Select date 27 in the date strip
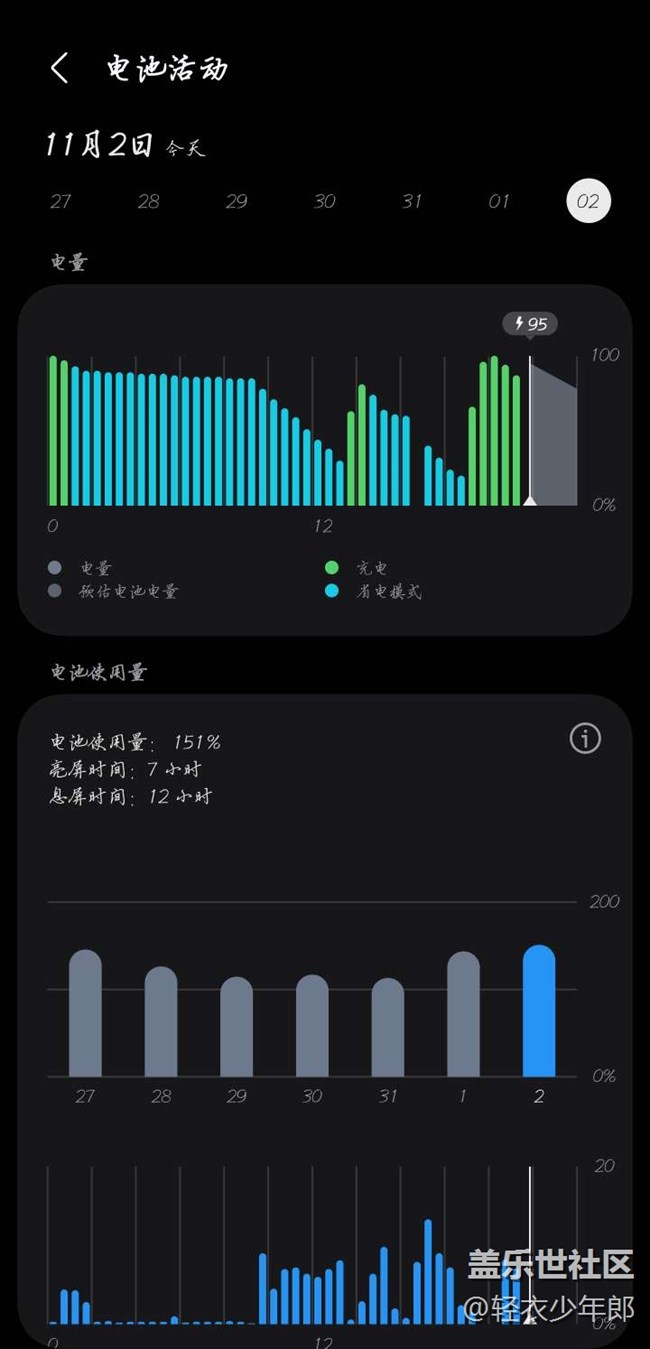 [61, 202]
